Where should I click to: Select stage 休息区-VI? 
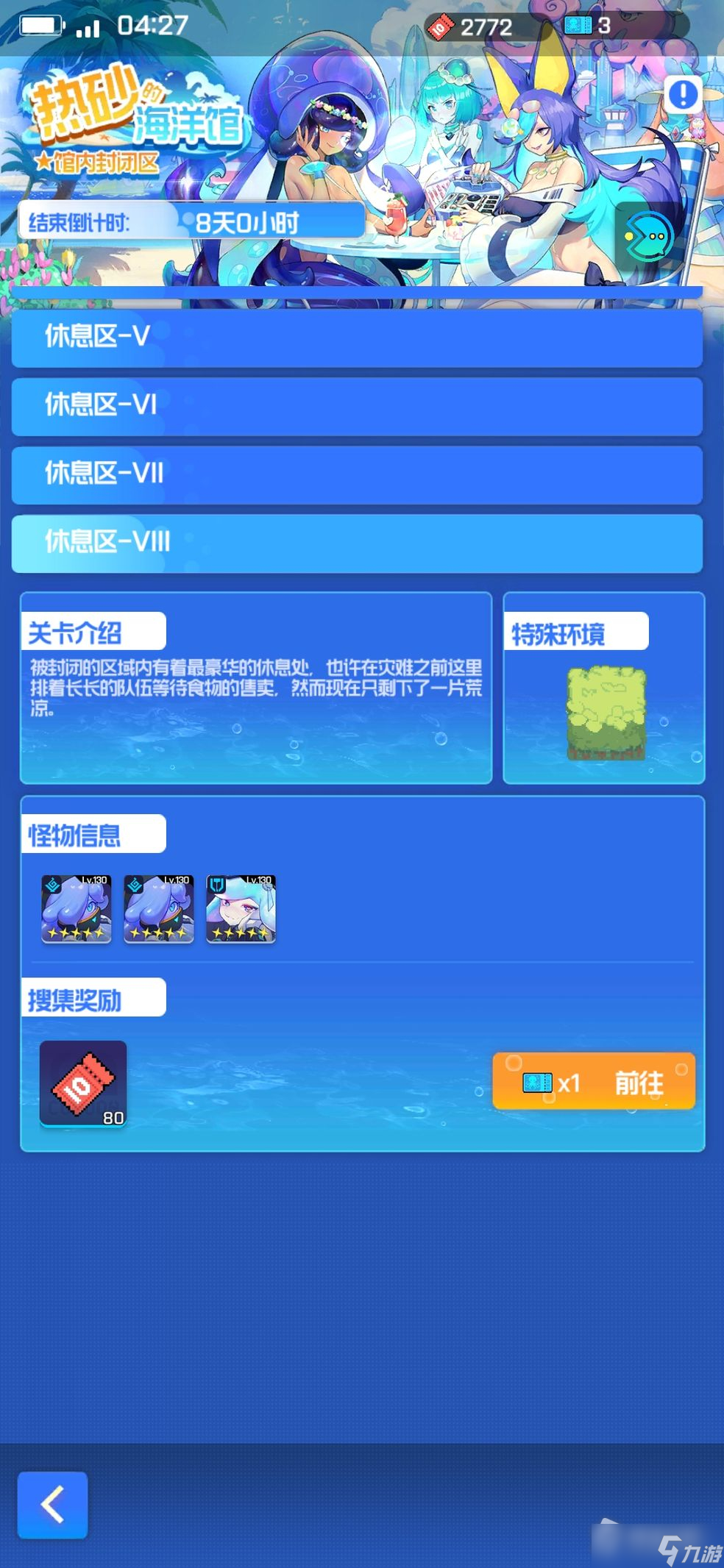357,405
